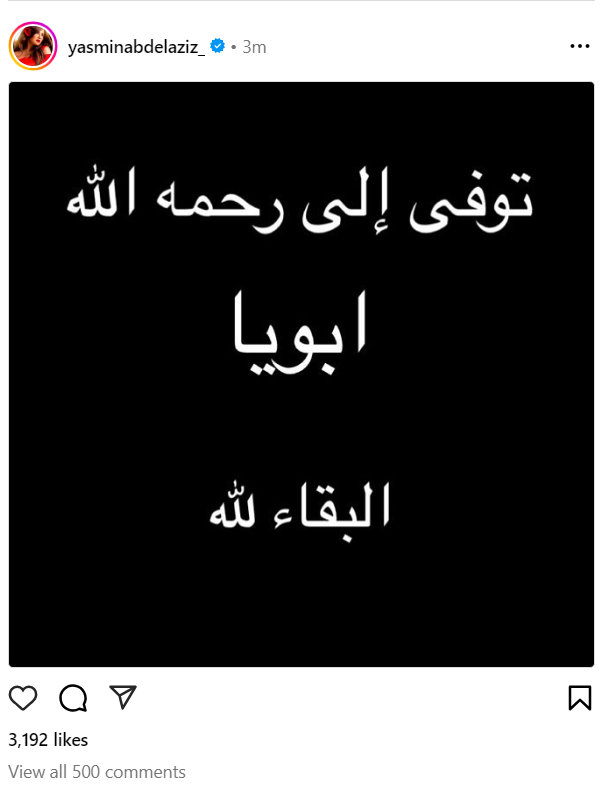View the 3,192 likes list
This screenshot has height=790, width=610.
click(x=48, y=740)
